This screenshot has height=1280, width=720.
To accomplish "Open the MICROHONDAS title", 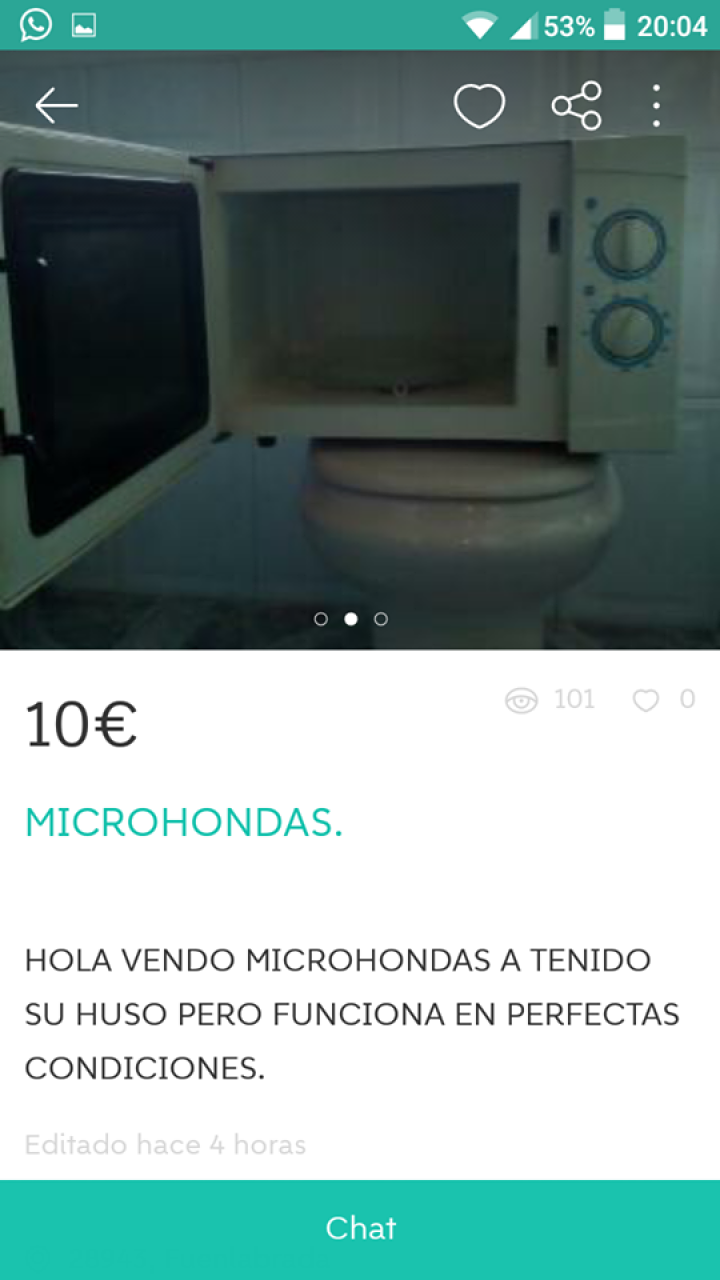I will [x=183, y=822].
